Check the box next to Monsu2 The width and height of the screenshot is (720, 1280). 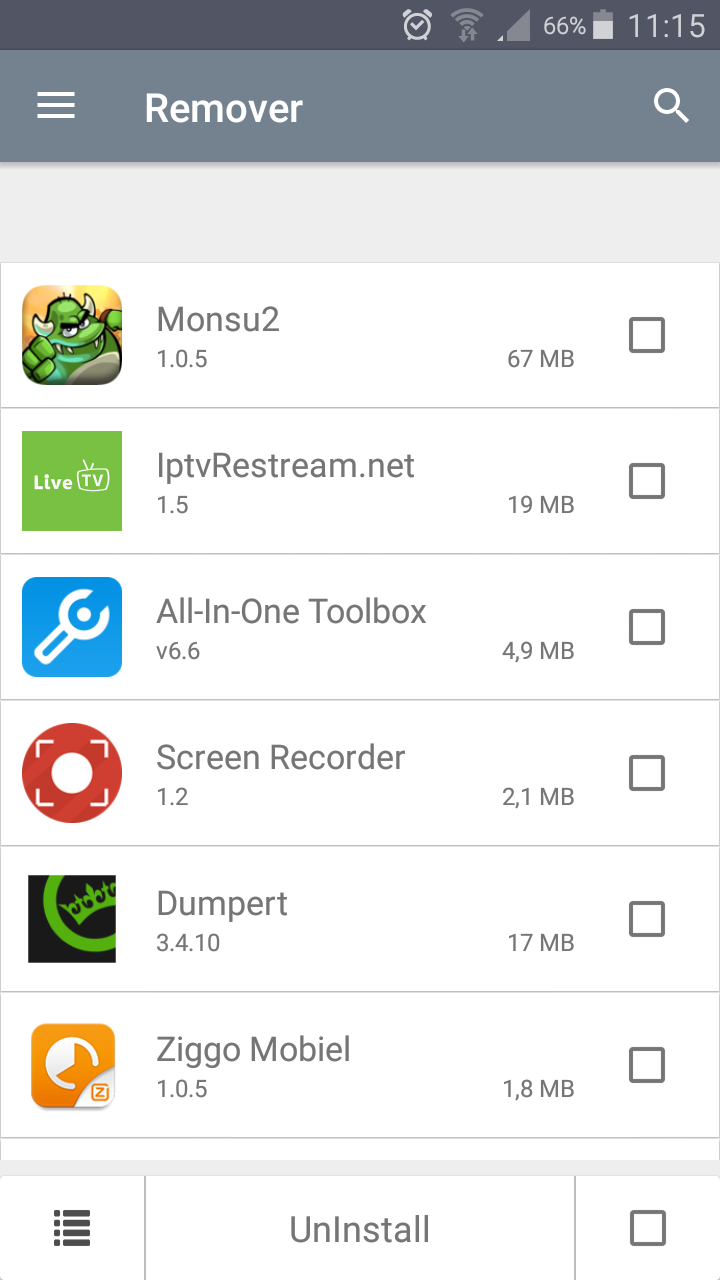coord(646,335)
